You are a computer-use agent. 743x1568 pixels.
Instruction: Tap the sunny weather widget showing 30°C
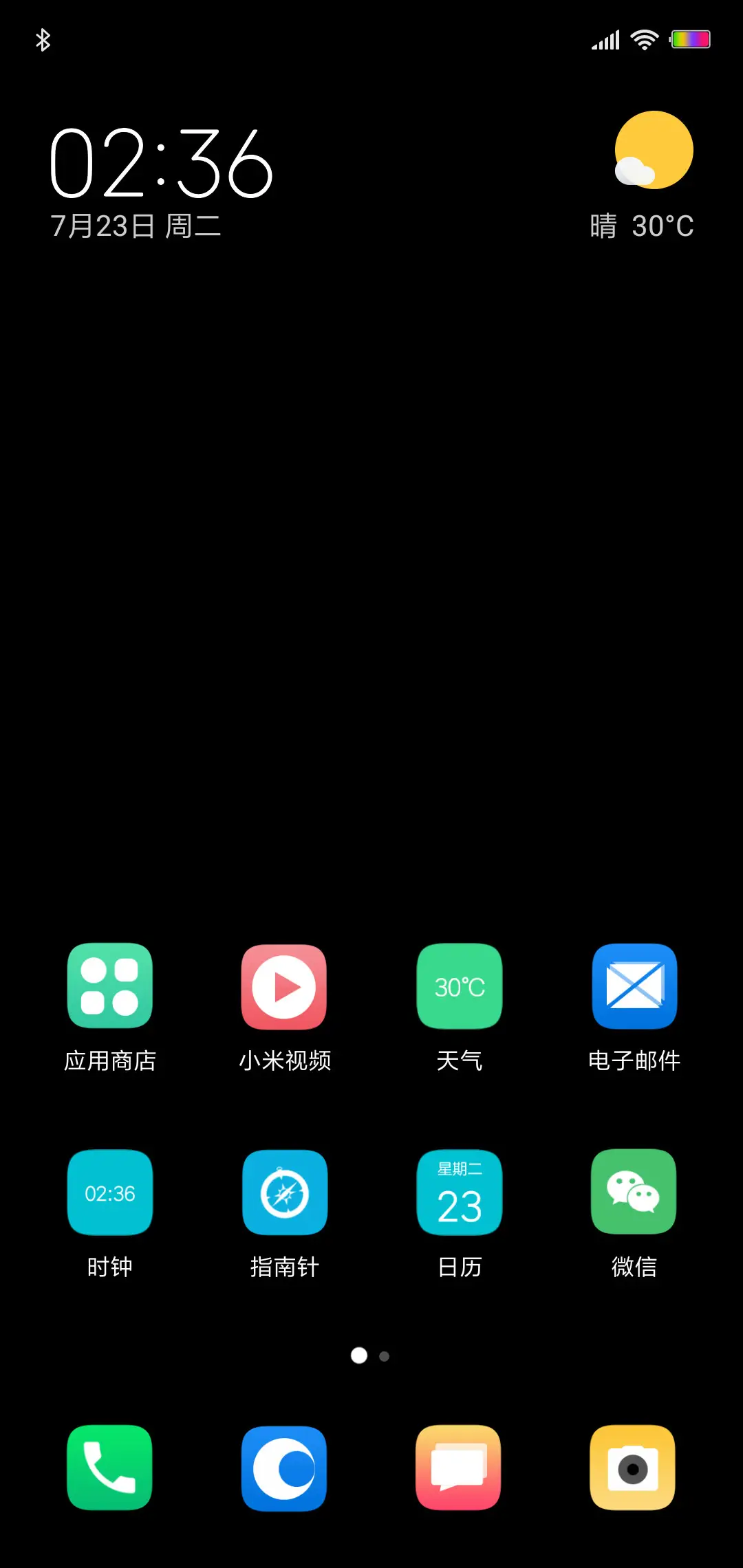point(652,151)
